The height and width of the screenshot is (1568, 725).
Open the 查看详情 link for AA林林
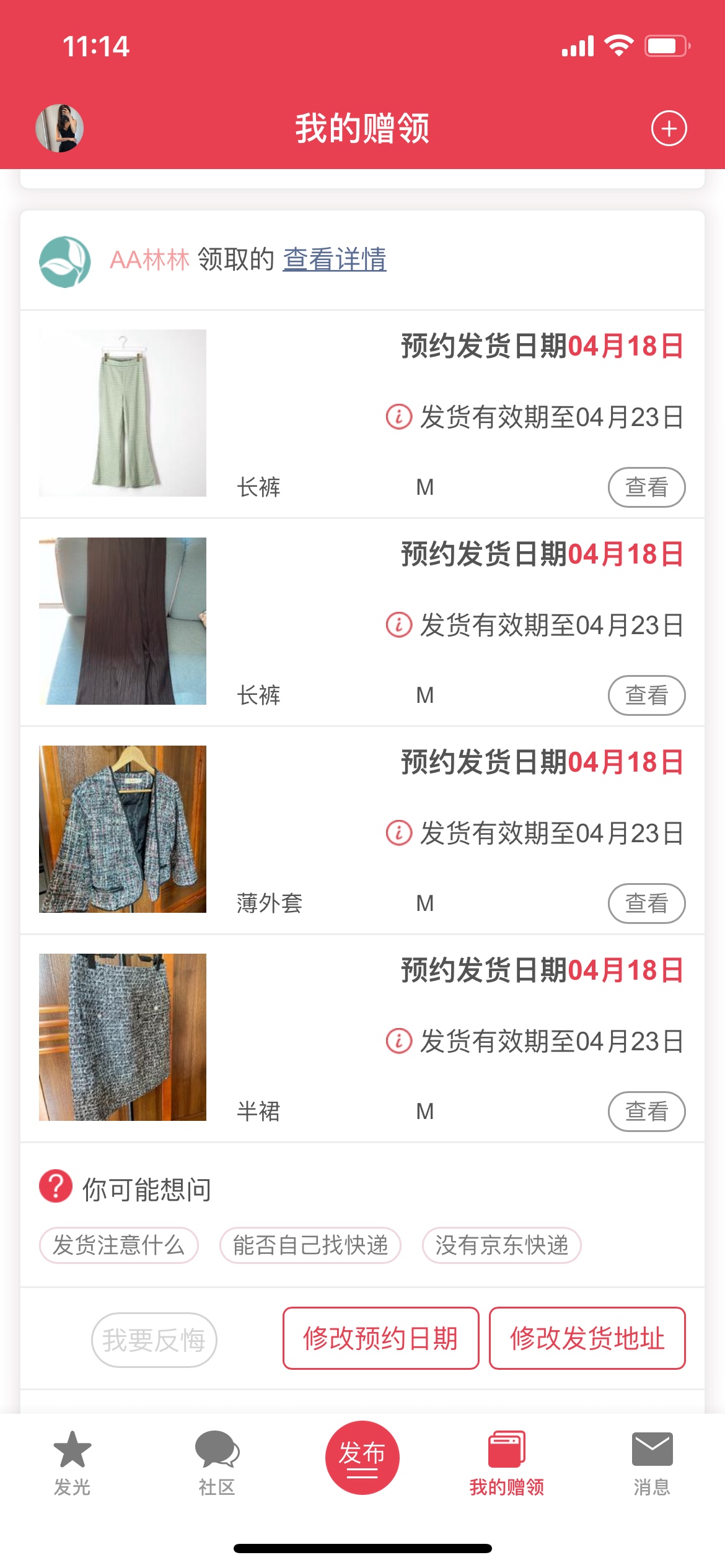(x=335, y=259)
